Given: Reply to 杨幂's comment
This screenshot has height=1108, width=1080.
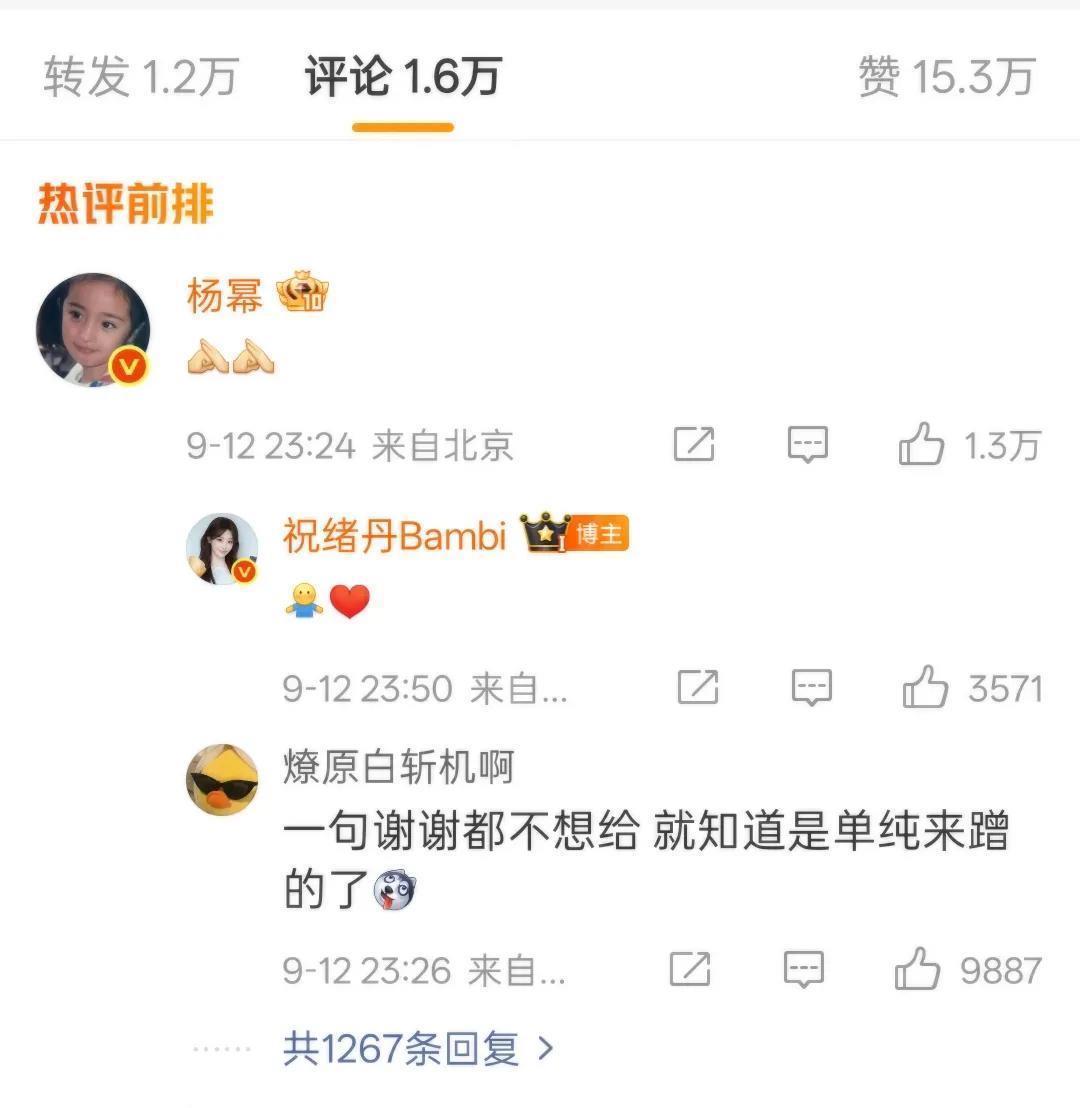Looking at the screenshot, I should (x=807, y=444).
